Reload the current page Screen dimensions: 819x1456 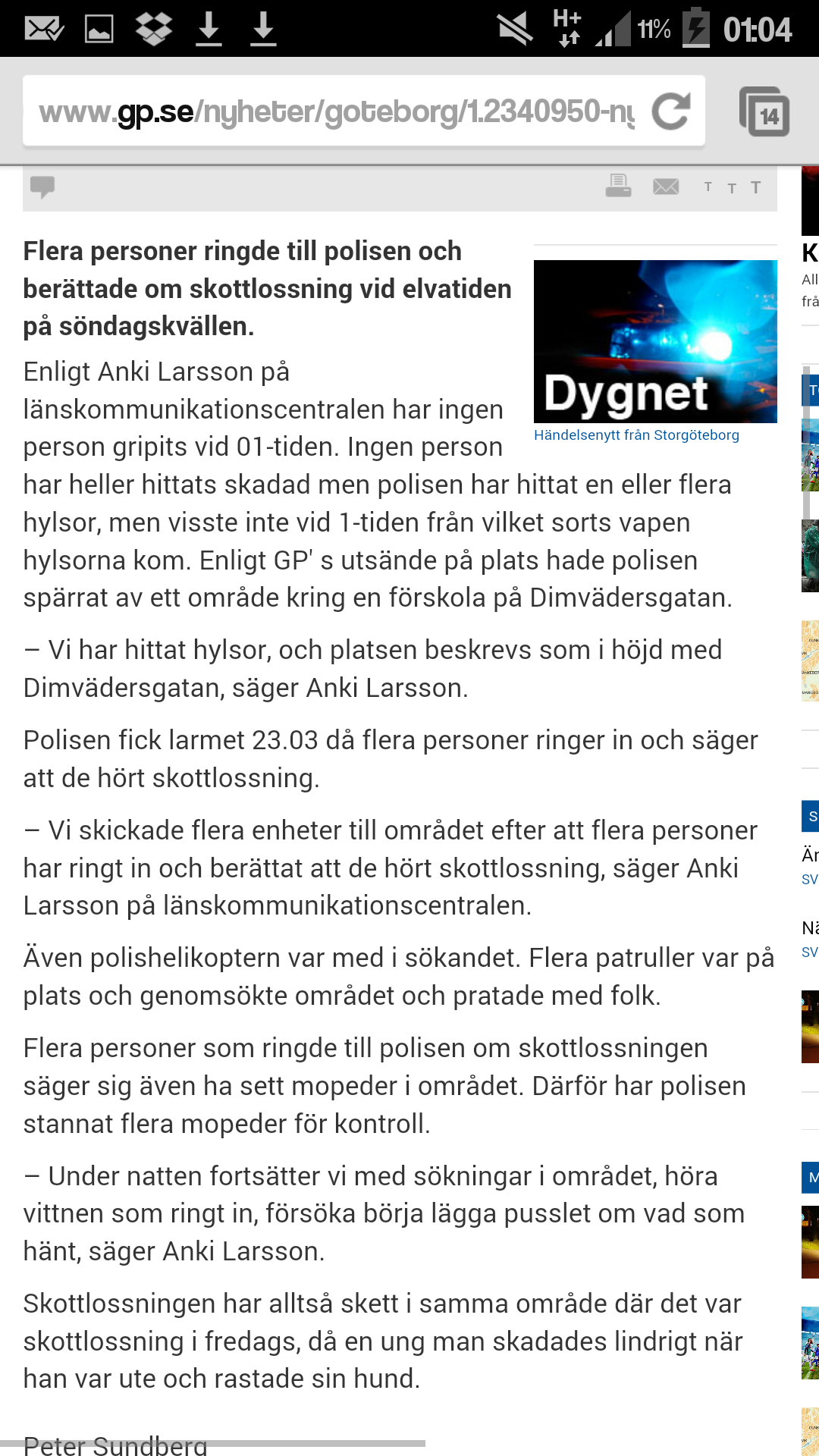coord(671,111)
